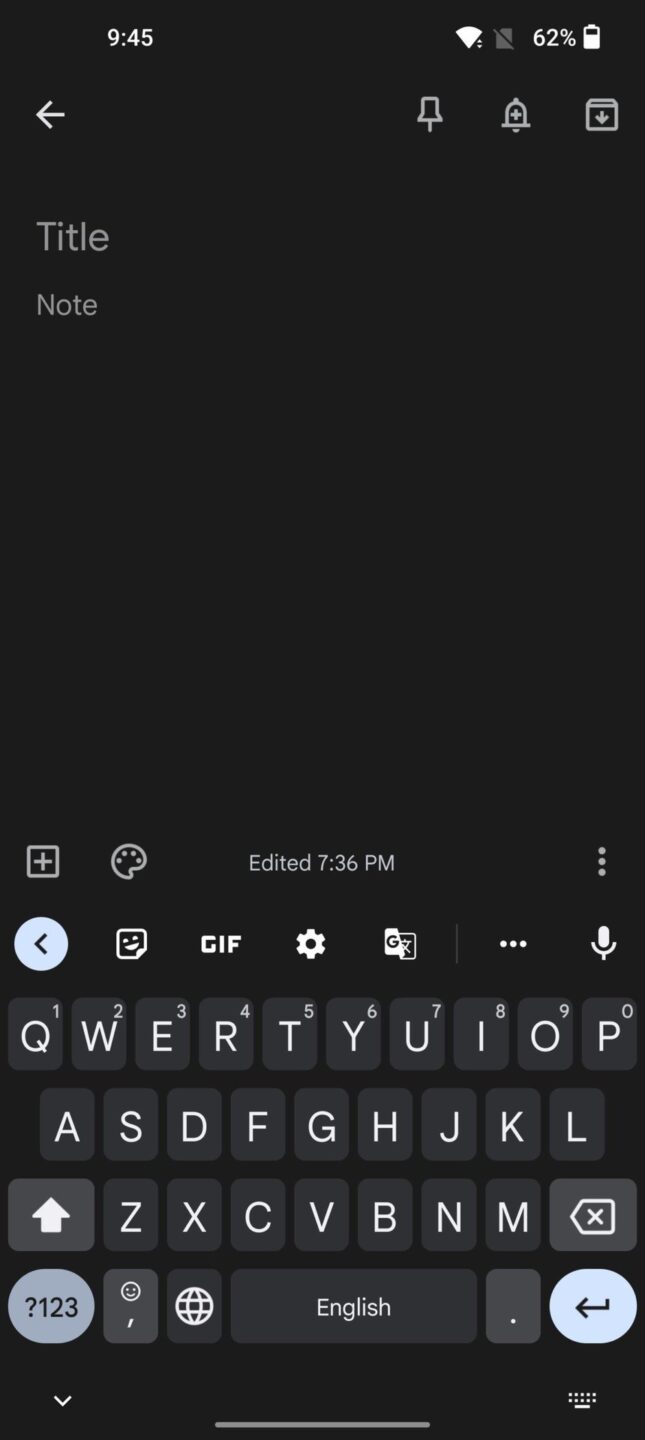Open the GIF keyboard
The height and width of the screenshot is (1440, 645).
coord(221,943)
